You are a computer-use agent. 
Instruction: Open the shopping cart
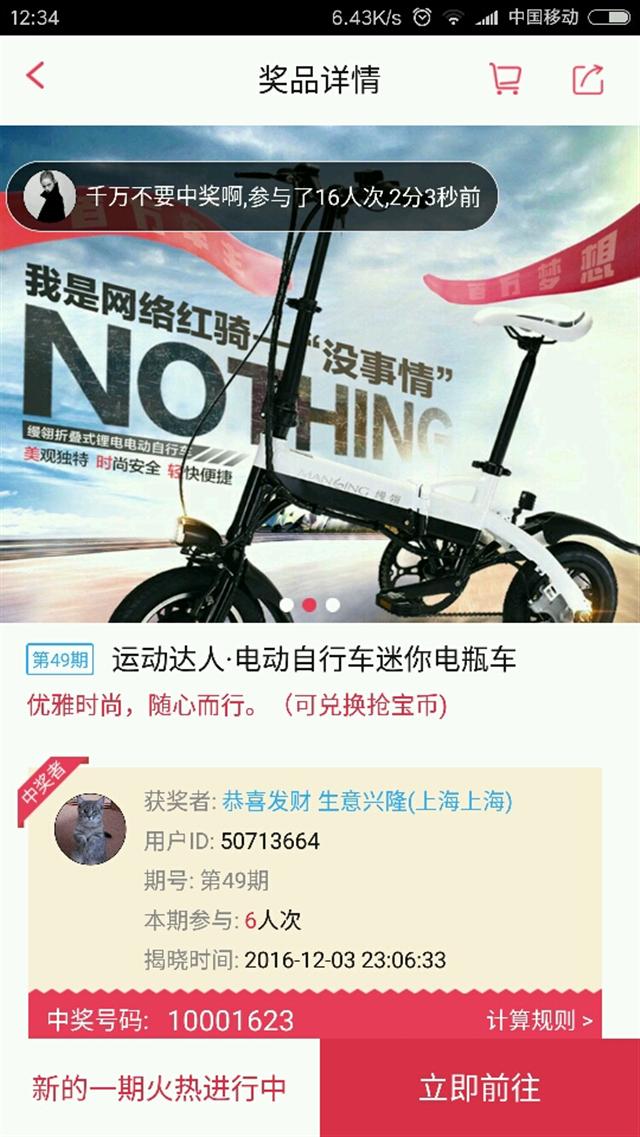[504, 78]
